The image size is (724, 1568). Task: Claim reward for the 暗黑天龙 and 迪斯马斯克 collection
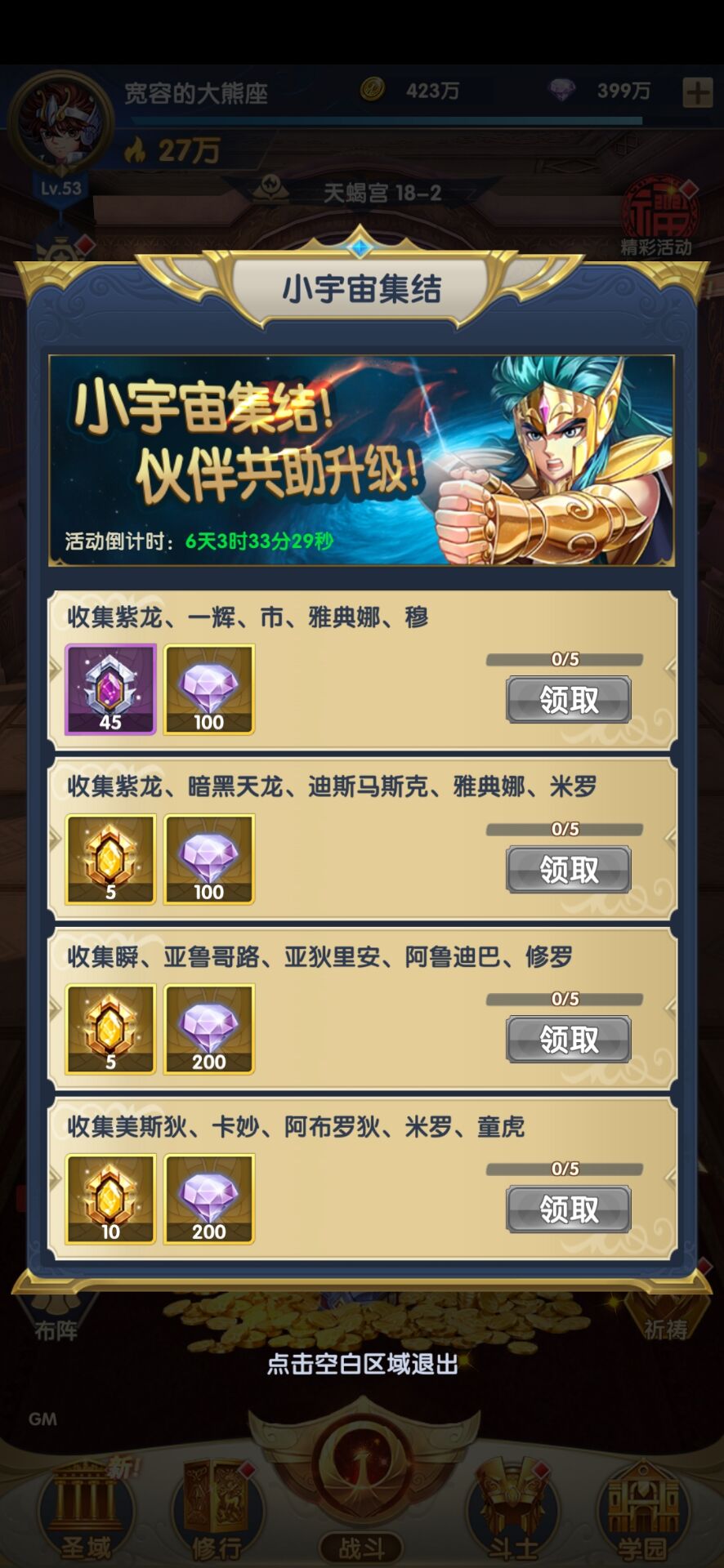[568, 870]
